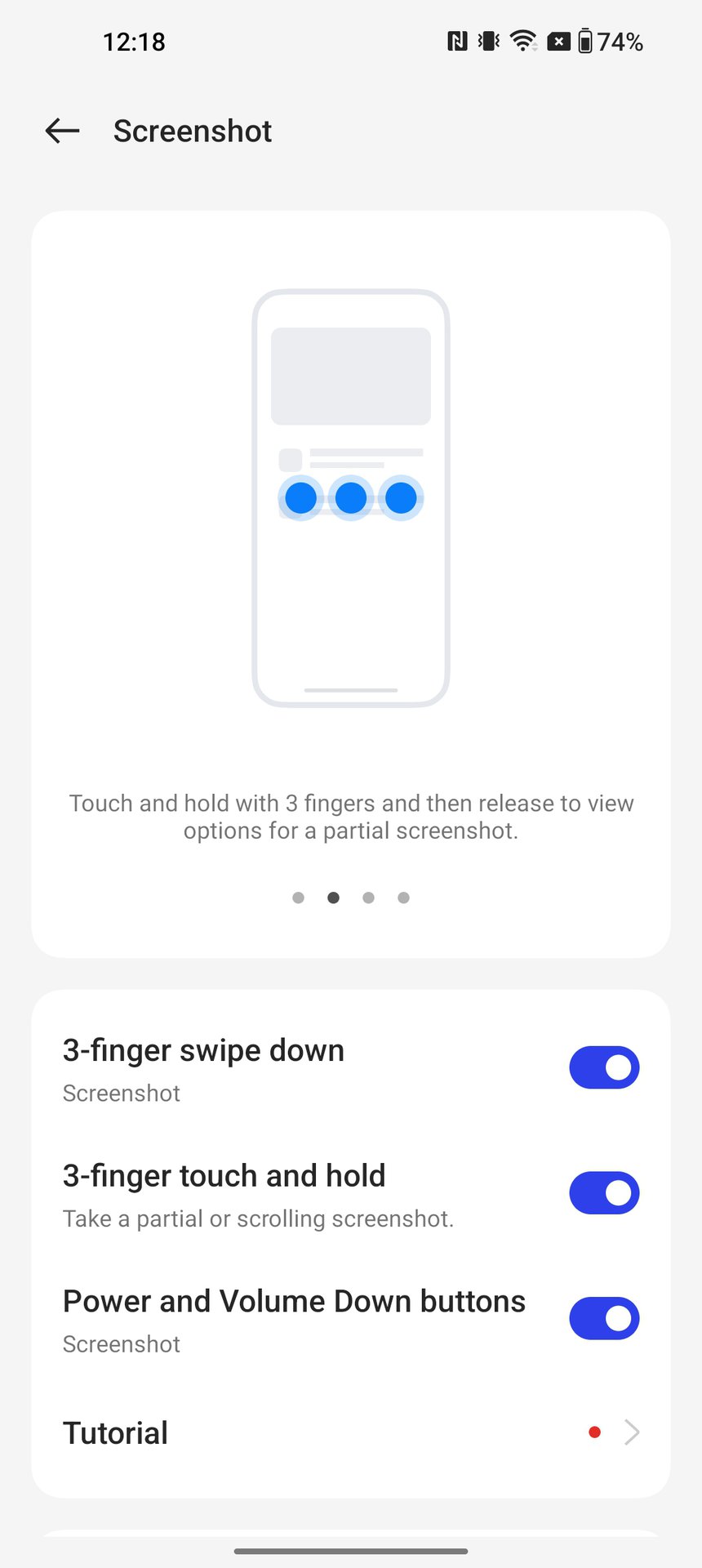The height and width of the screenshot is (1568, 702).
Task: Open the Tutorial row
Action: tap(351, 1432)
